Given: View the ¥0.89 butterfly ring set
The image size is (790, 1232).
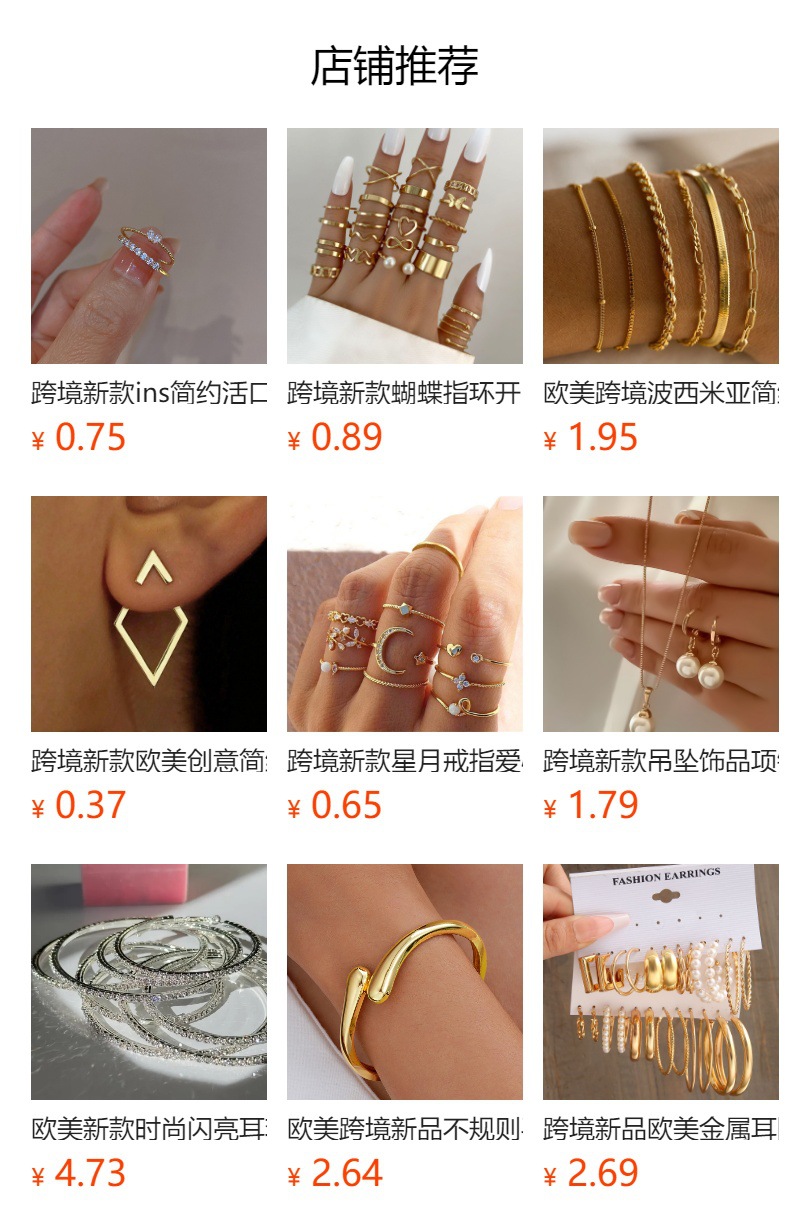Looking at the screenshot, I should tap(404, 246).
